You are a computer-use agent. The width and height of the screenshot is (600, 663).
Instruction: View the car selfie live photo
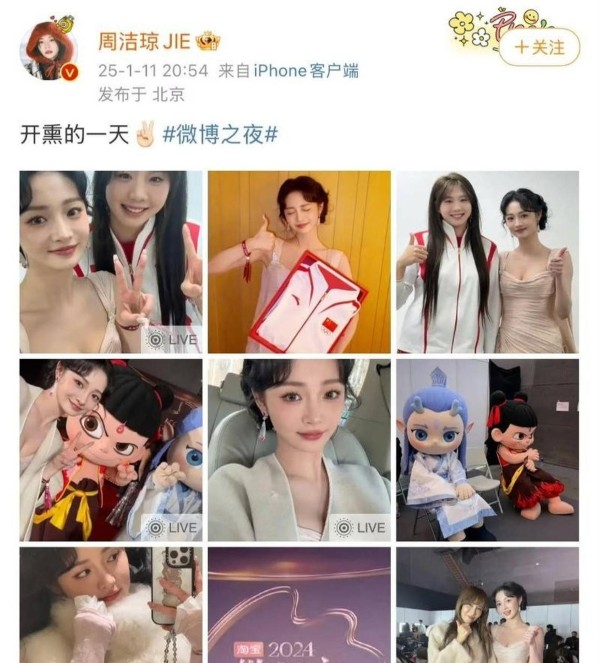[299, 450]
